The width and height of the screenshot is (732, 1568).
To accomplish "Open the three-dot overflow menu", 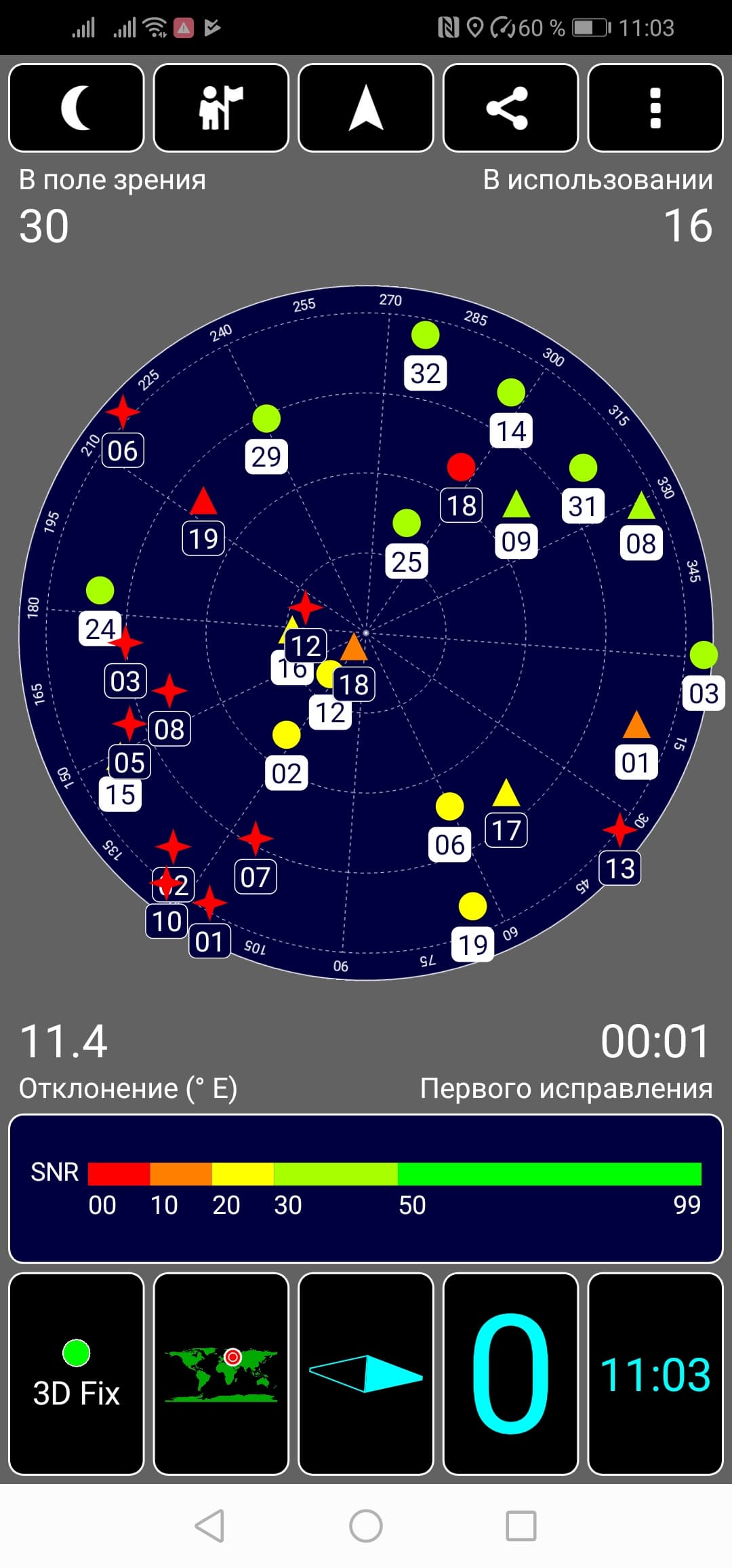I will (x=655, y=108).
